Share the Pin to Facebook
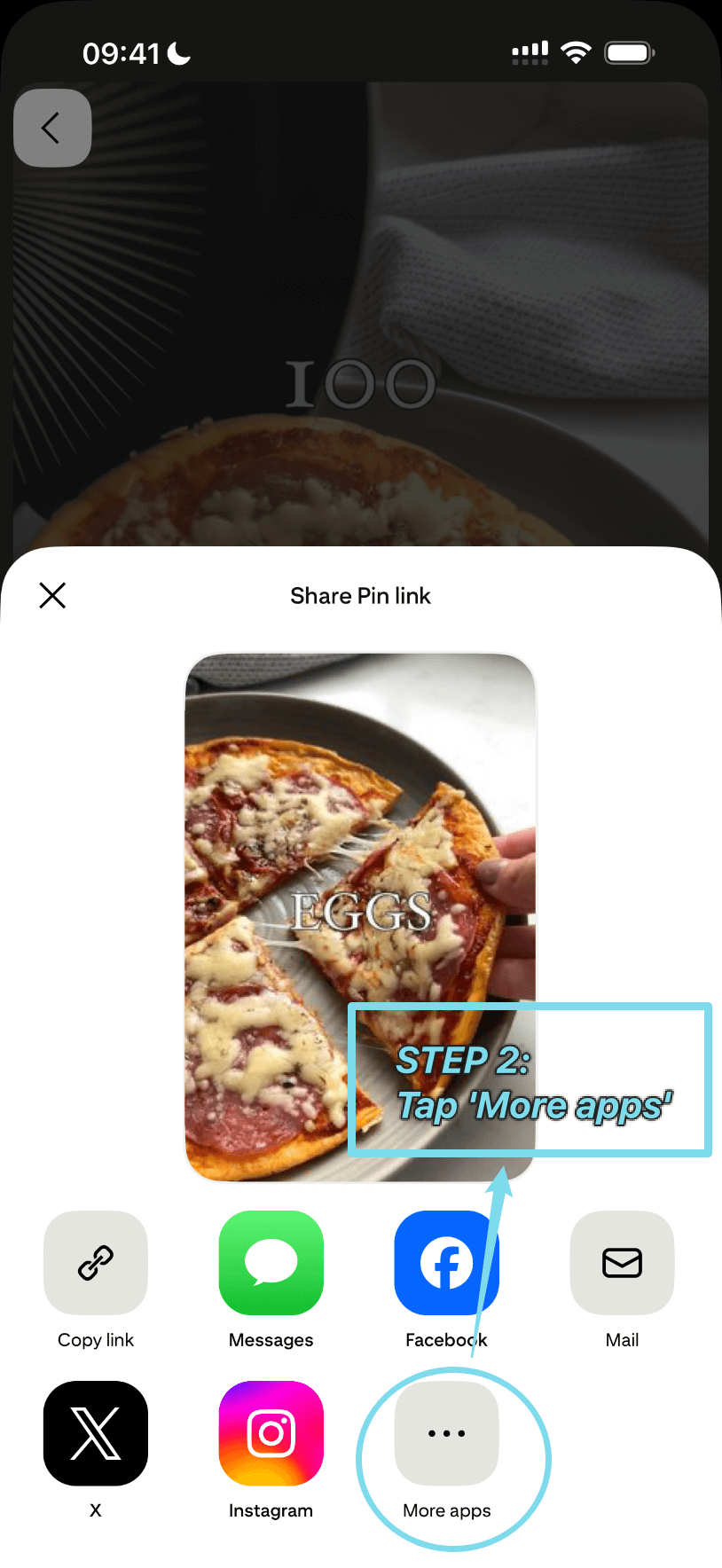 446,1262
